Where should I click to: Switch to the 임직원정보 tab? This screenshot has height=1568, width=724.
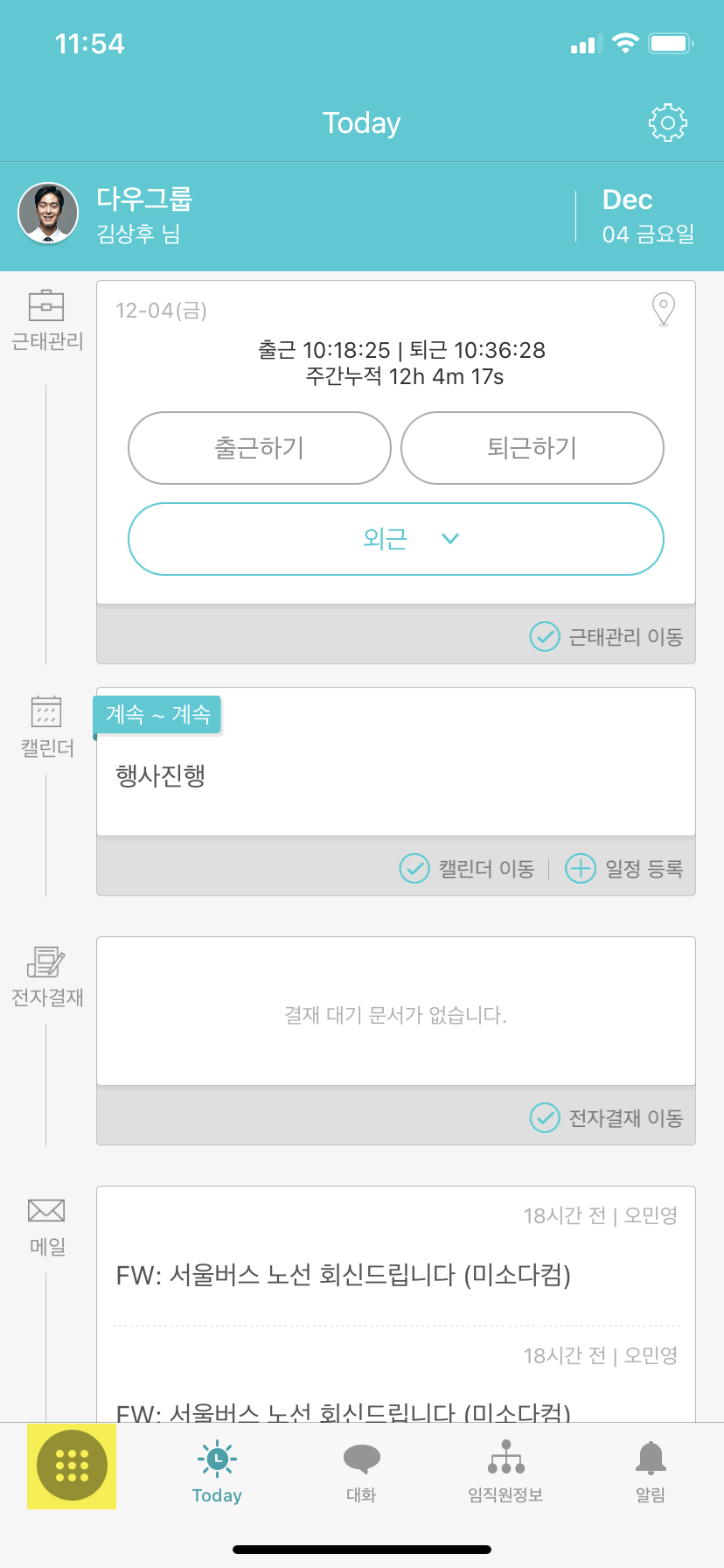505,1472
